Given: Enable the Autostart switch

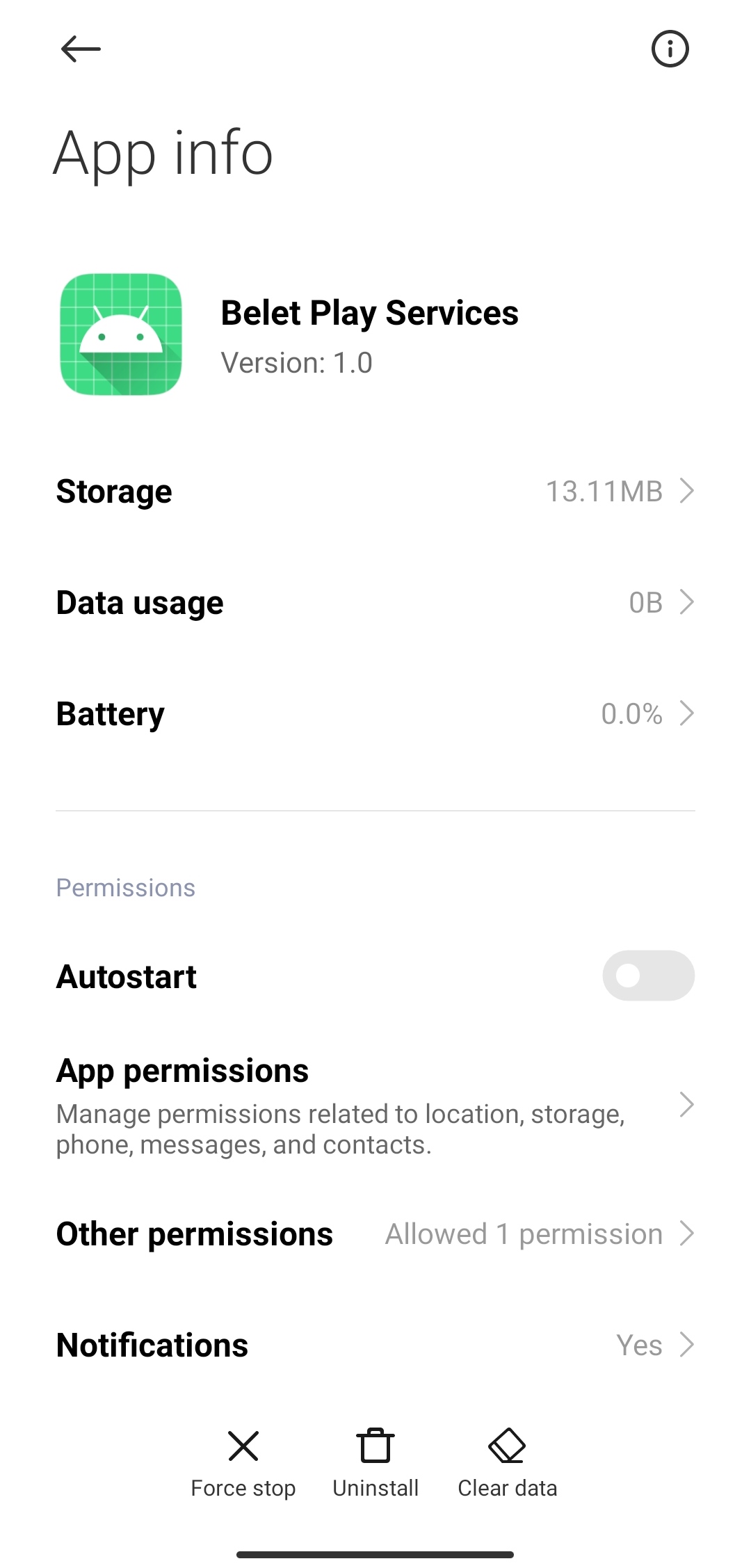Looking at the screenshot, I should click(x=648, y=976).
